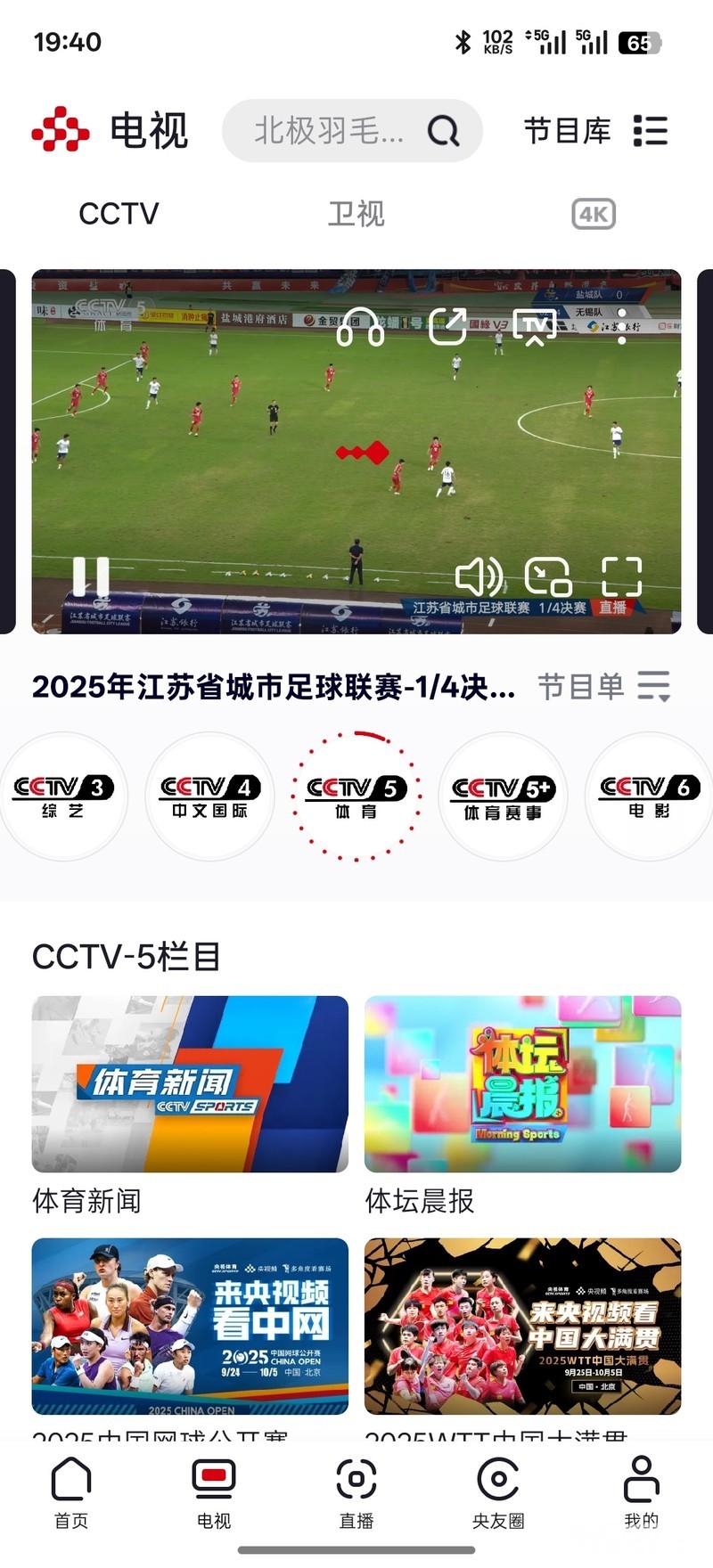The height and width of the screenshot is (1568, 713).
Task: Select the CCTV 5+ 体育赛事 channel
Action: (503, 796)
